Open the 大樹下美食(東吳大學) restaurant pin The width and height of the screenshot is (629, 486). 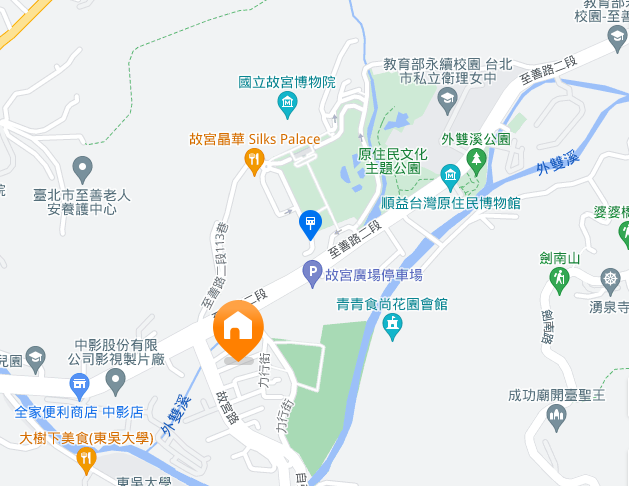(x=86, y=458)
